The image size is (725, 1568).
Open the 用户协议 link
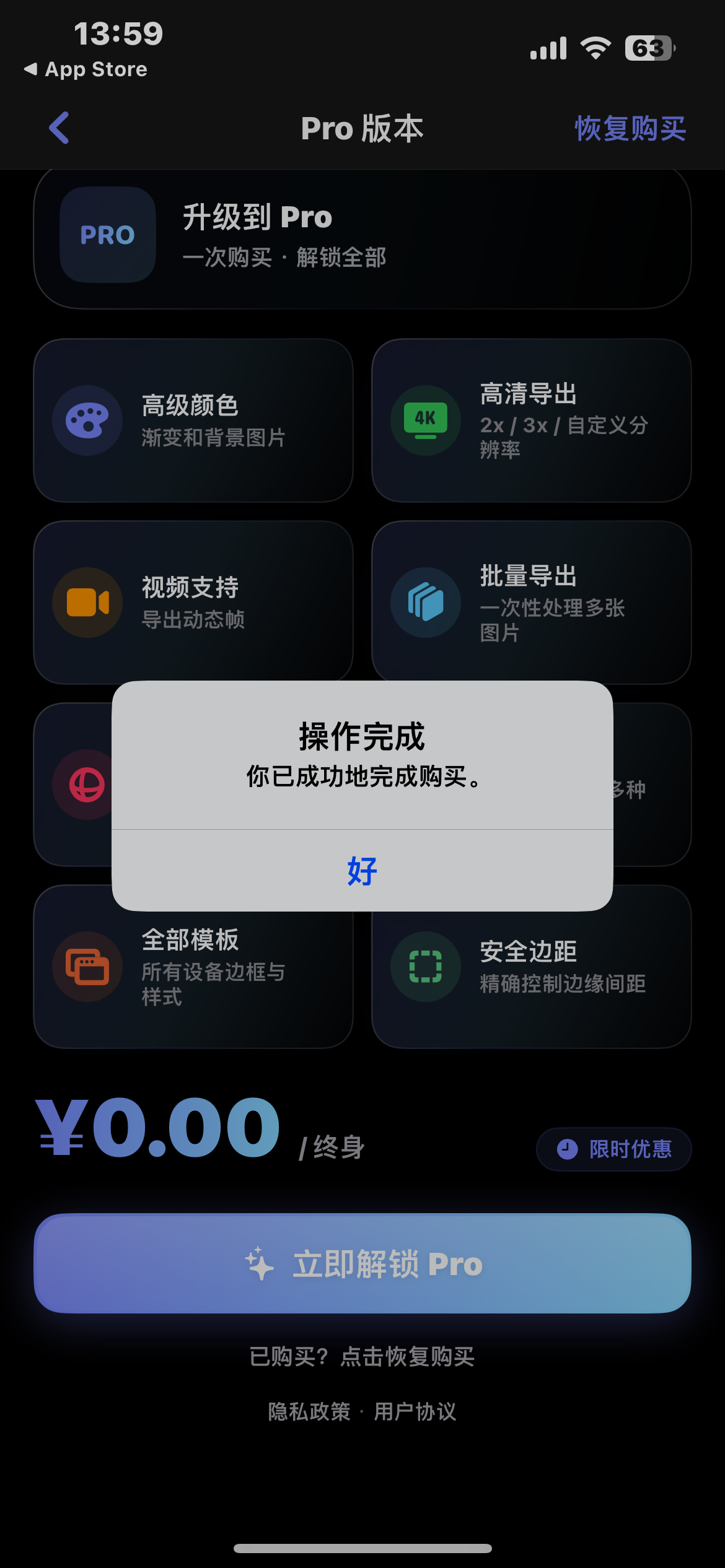pyautogui.click(x=415, y=1411)
